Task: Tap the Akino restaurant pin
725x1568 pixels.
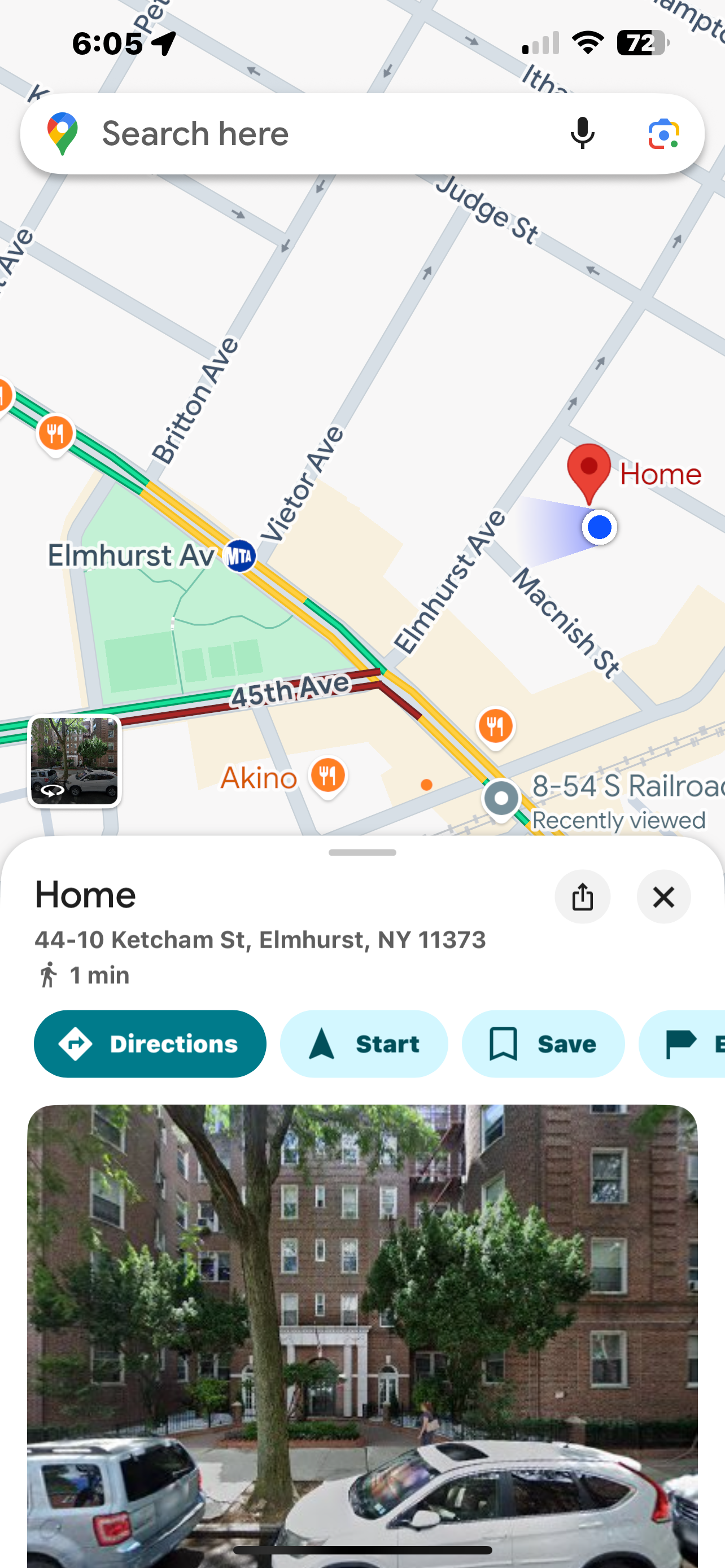Action: pyautogui.click(x=327, y=776)
